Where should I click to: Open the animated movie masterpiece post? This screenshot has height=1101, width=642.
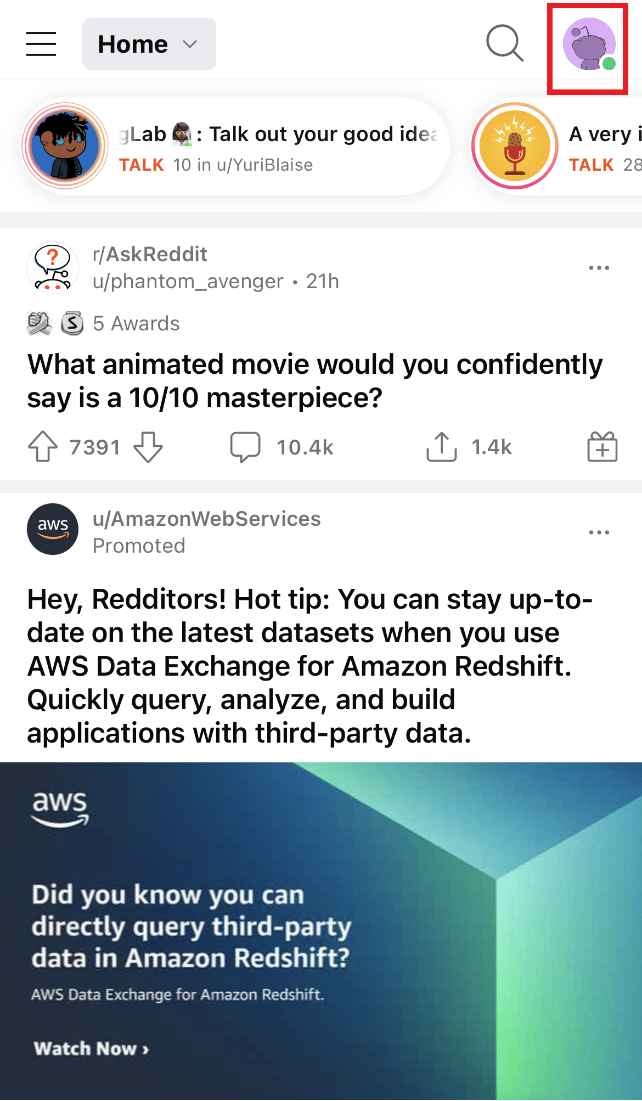(x=315, y=381)
